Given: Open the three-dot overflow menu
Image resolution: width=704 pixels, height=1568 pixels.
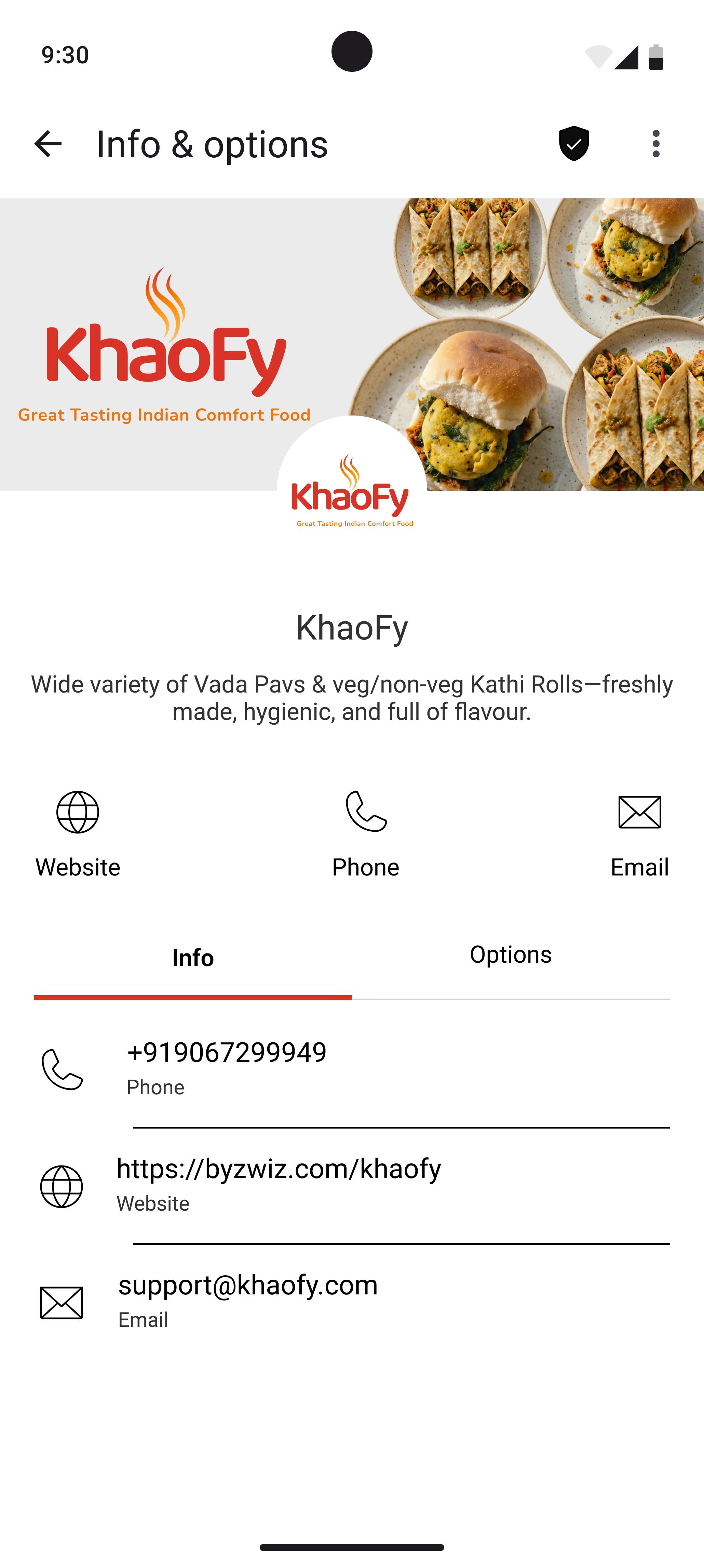Looking at the screenshot, I should tap(655, 144).
